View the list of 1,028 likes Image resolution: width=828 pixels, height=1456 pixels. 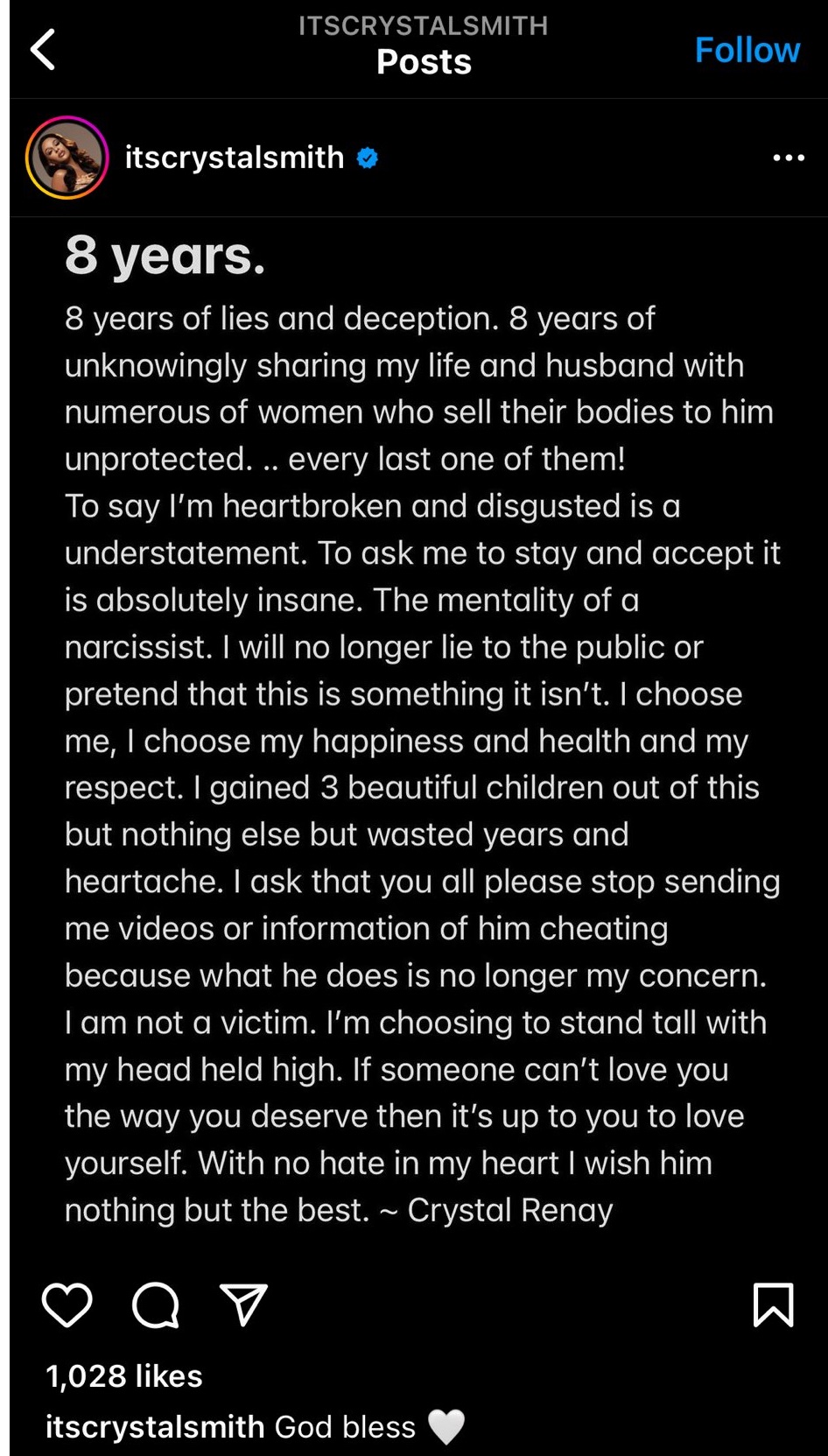tap(124, 1375)
